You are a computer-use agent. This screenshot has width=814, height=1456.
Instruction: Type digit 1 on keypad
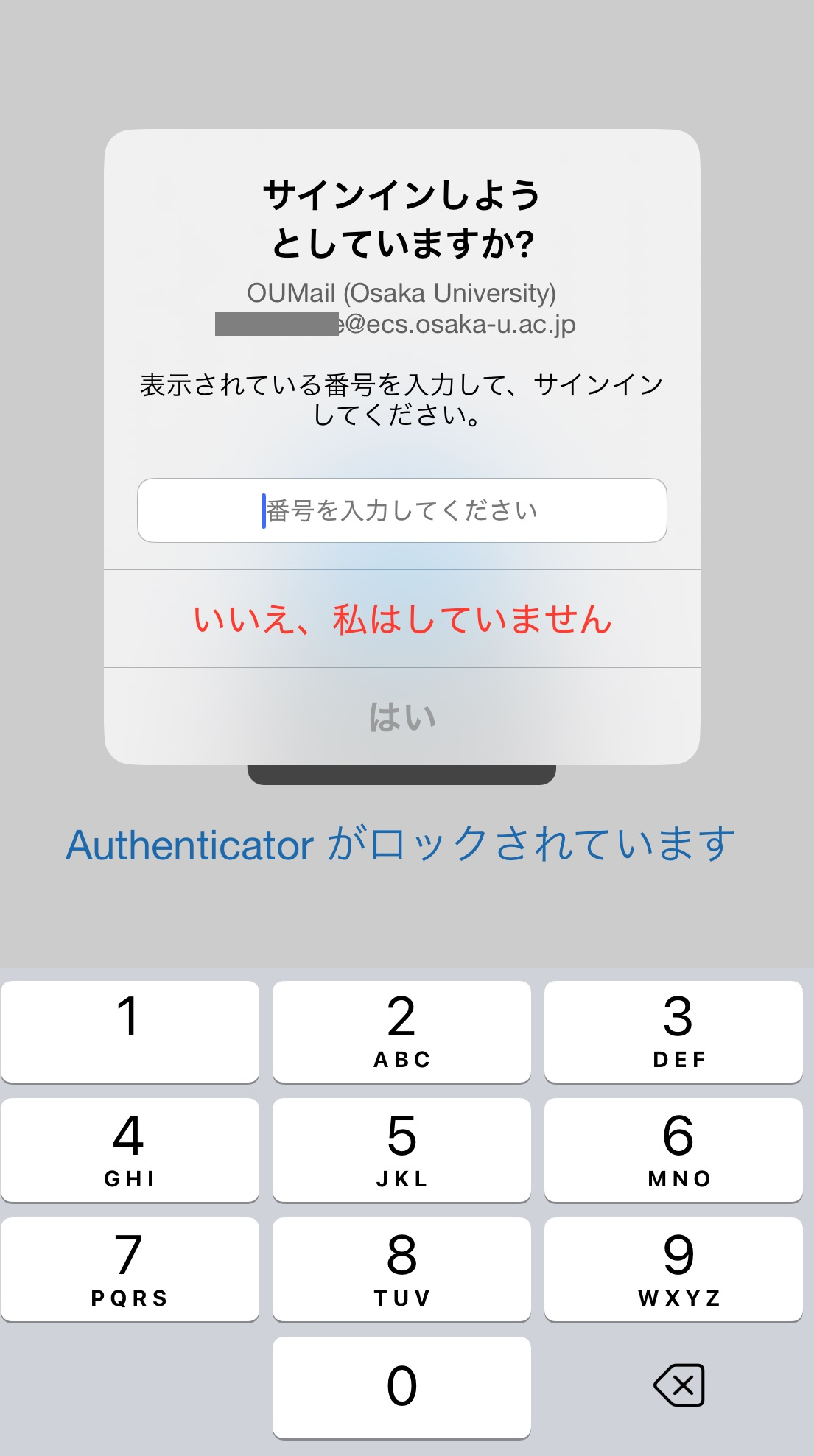130,1032
